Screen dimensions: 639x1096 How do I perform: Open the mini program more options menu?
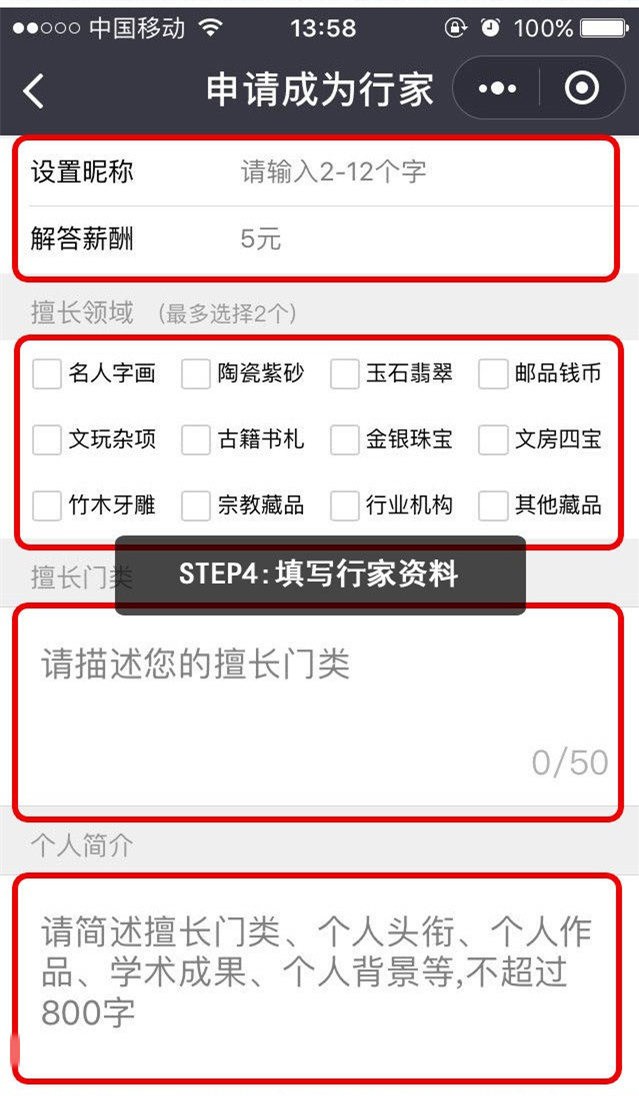click(x=497, y=89)
